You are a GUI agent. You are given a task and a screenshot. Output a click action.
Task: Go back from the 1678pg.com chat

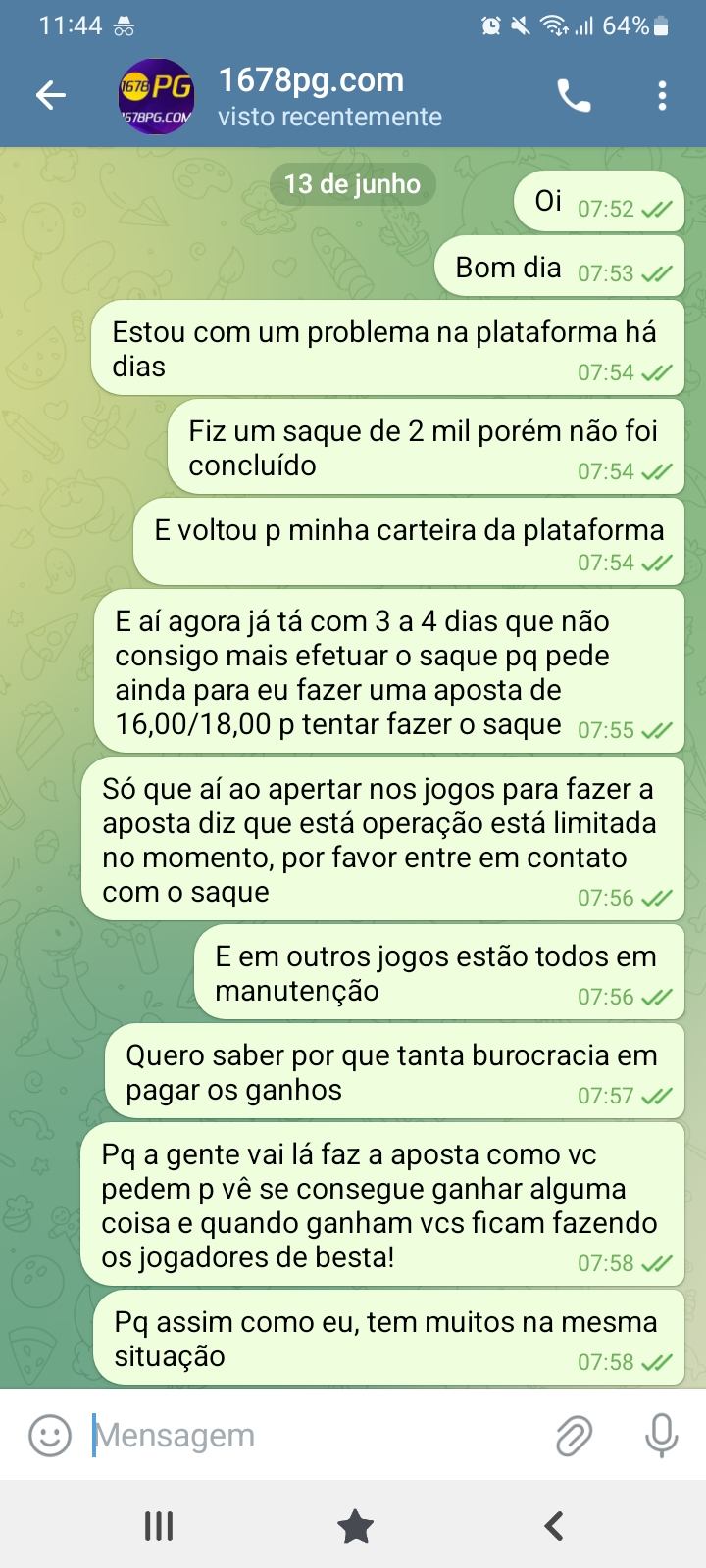pos(51,95)
